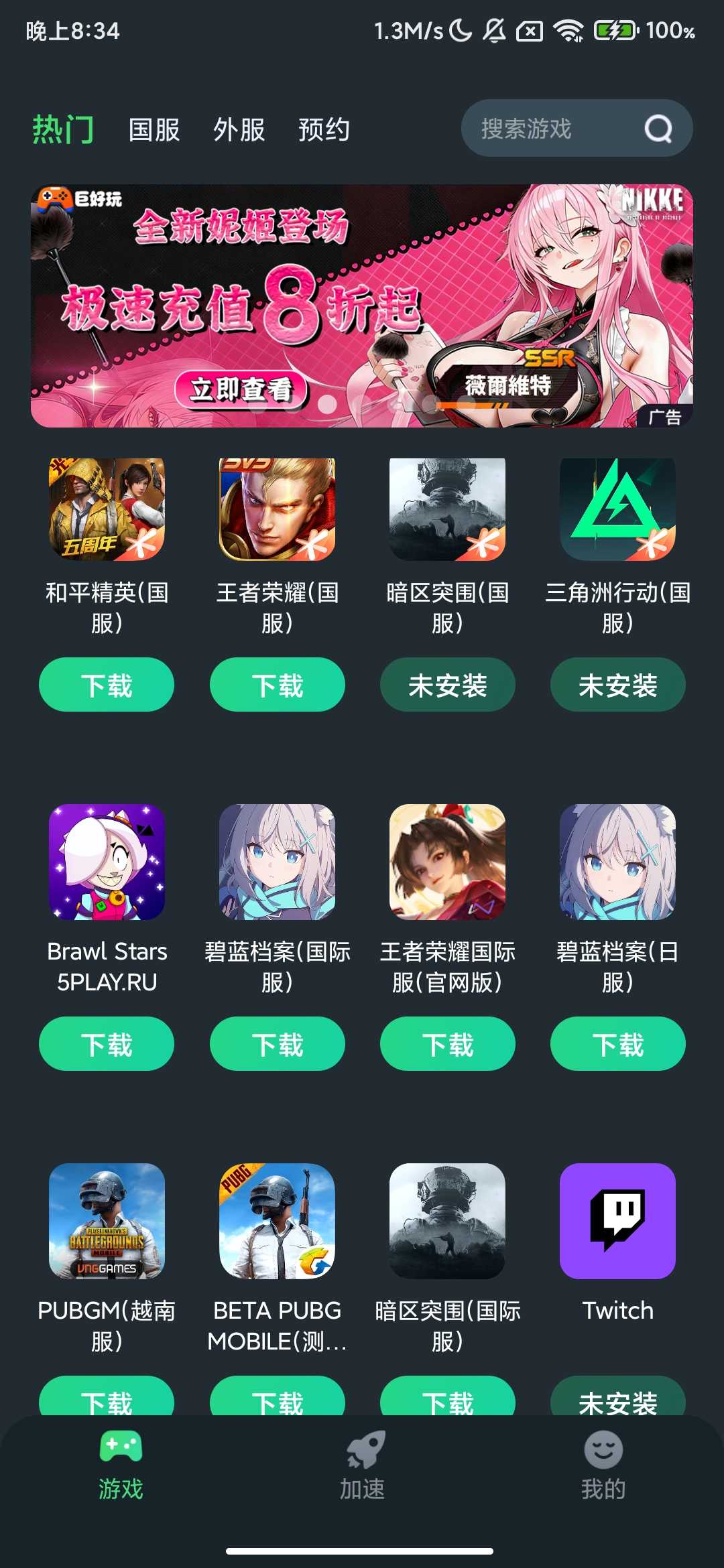The height and width of the screenshot is (1568, 724).
Task: Open the 和平精英(国服) game icon
Action: [106, 509]
